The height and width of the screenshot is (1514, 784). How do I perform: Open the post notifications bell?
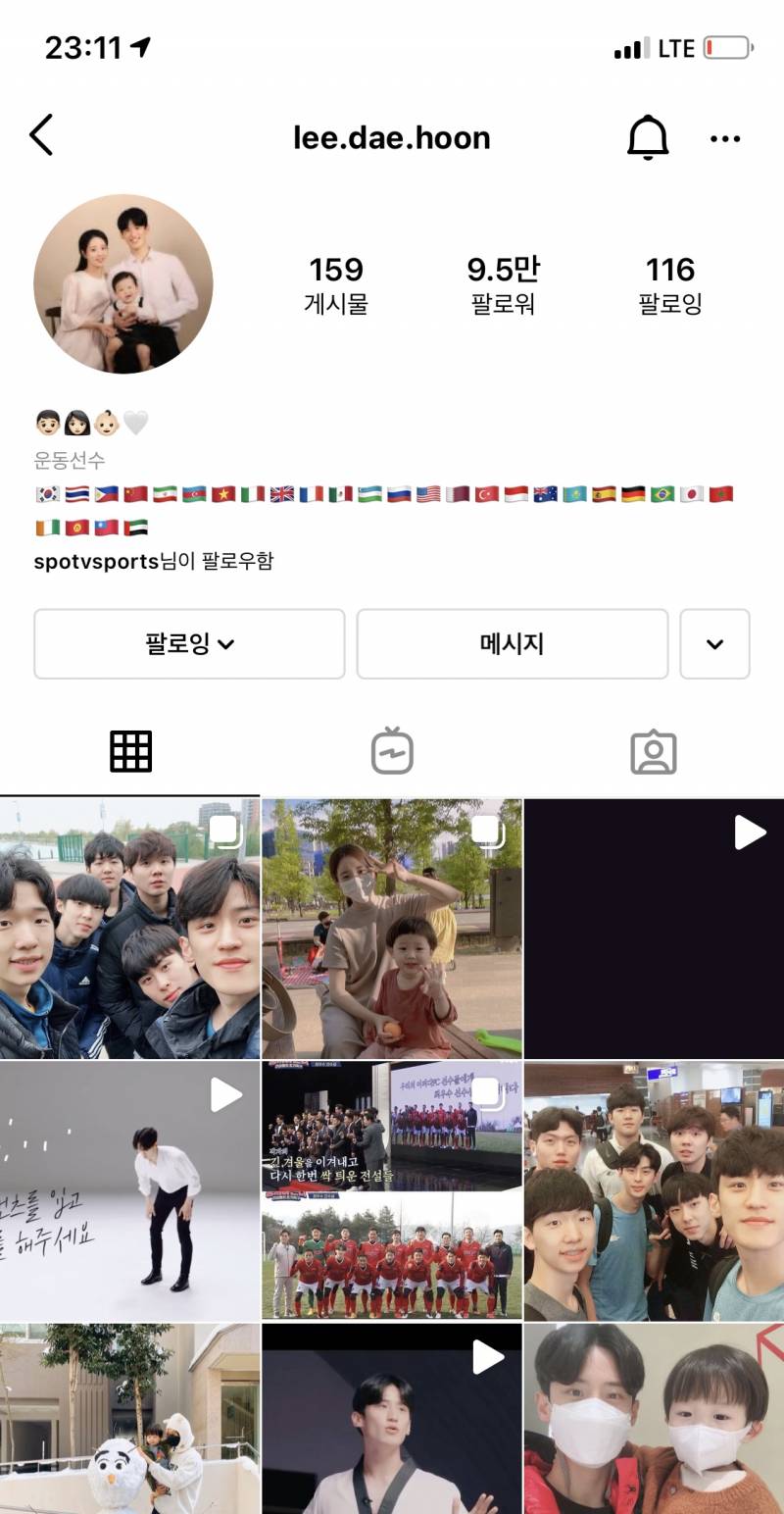(x=647, y=137)
